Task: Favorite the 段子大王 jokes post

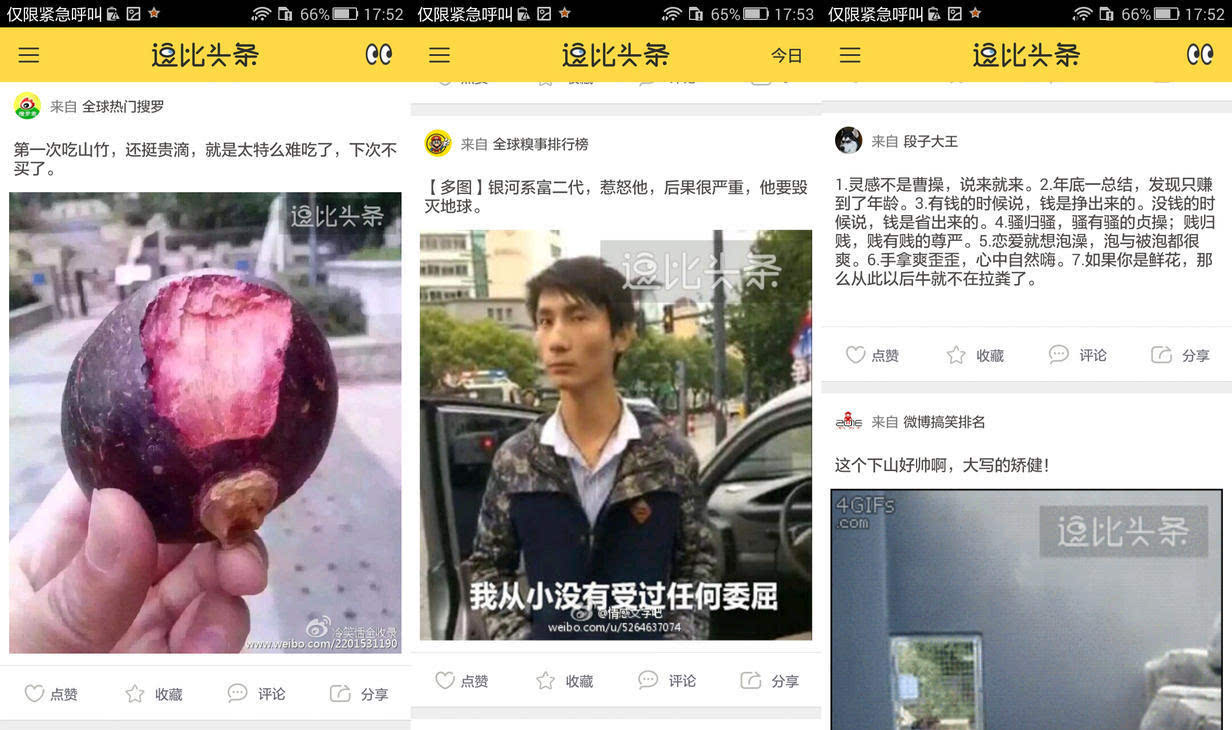Action: tap(975, 355)
